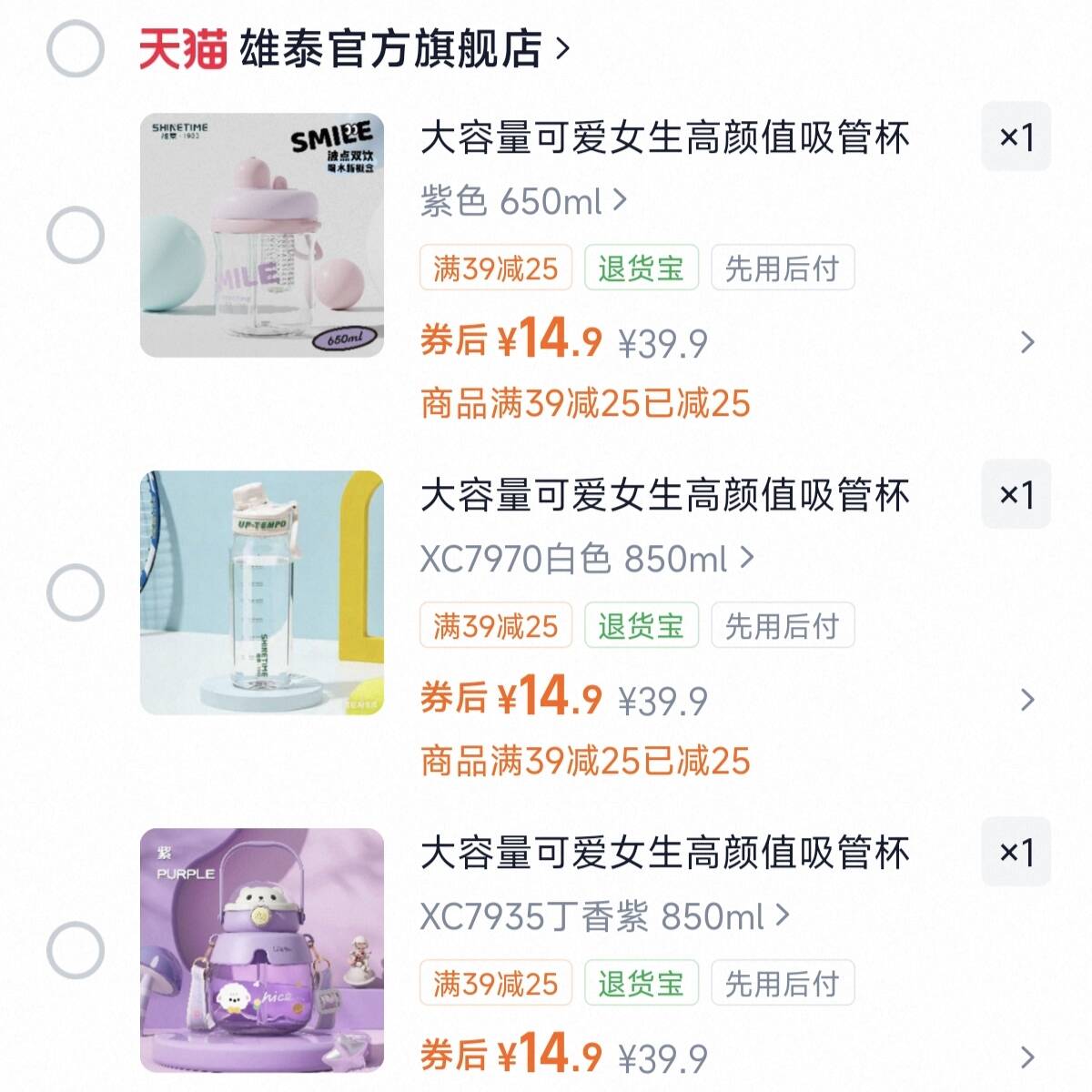Expand price details for XC7935丁香紫 cup
1092x1092 pixels.
point(1027,1057)
